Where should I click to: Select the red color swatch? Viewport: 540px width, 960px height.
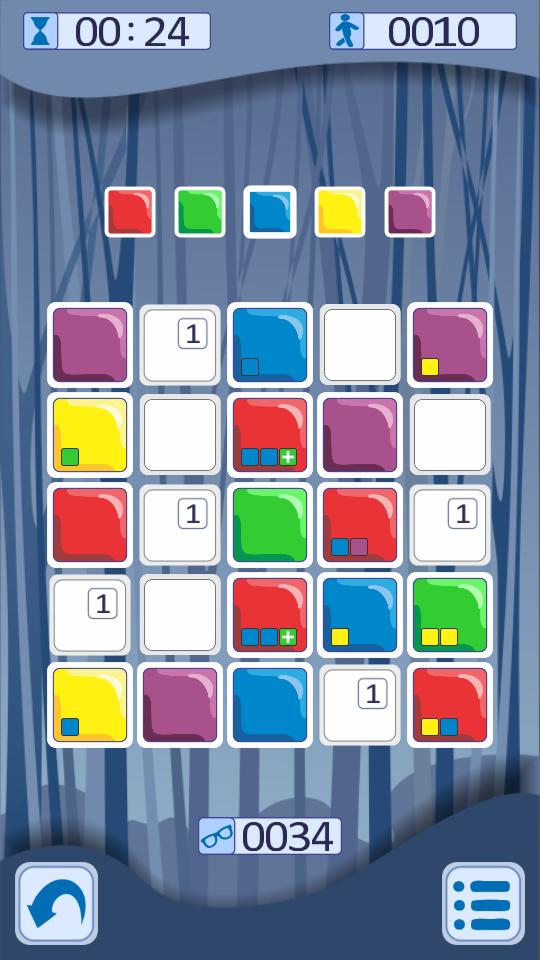coord(130,212)
